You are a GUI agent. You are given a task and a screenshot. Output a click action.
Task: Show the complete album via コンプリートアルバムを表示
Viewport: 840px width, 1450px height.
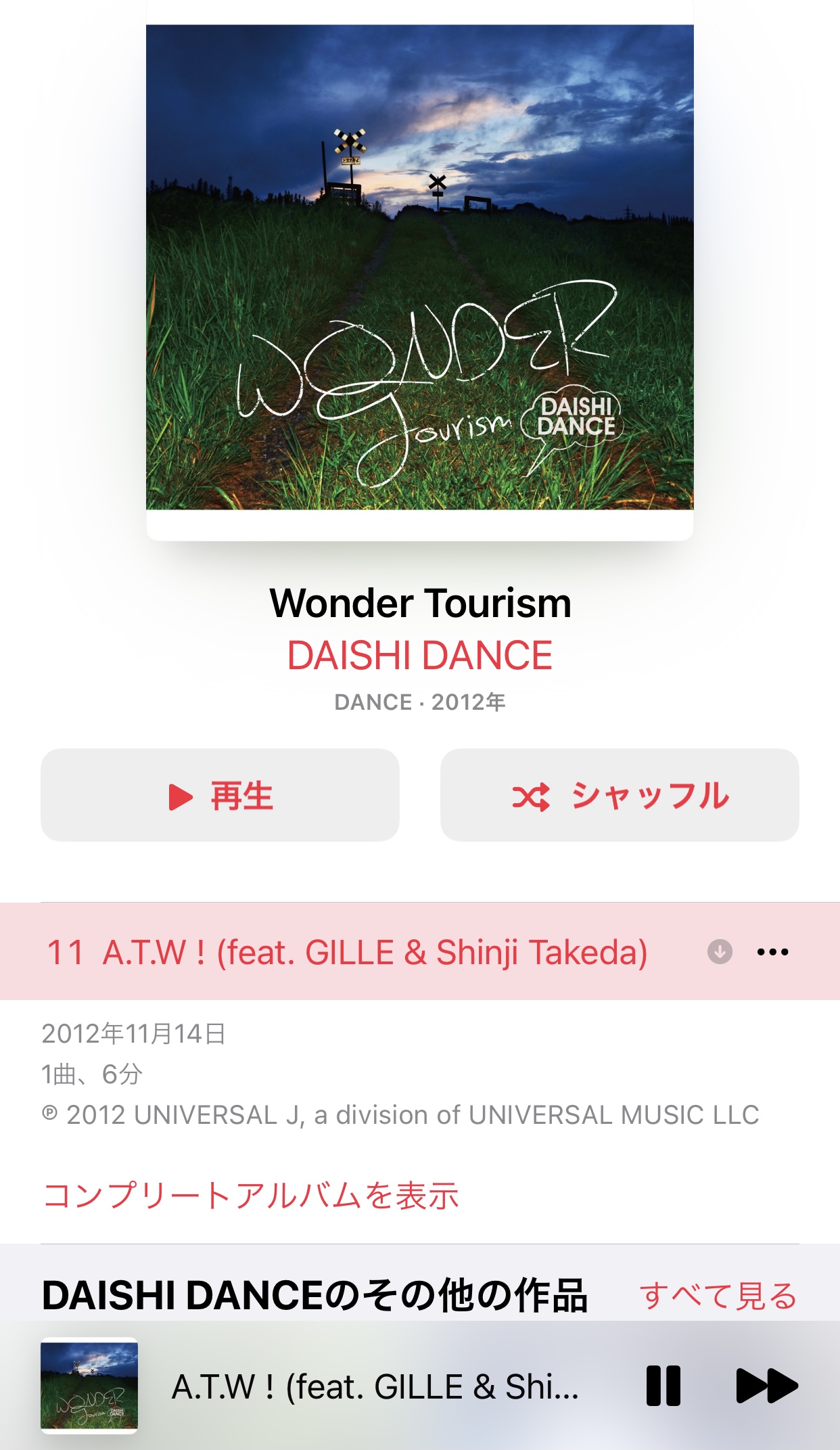[251, 1196]
